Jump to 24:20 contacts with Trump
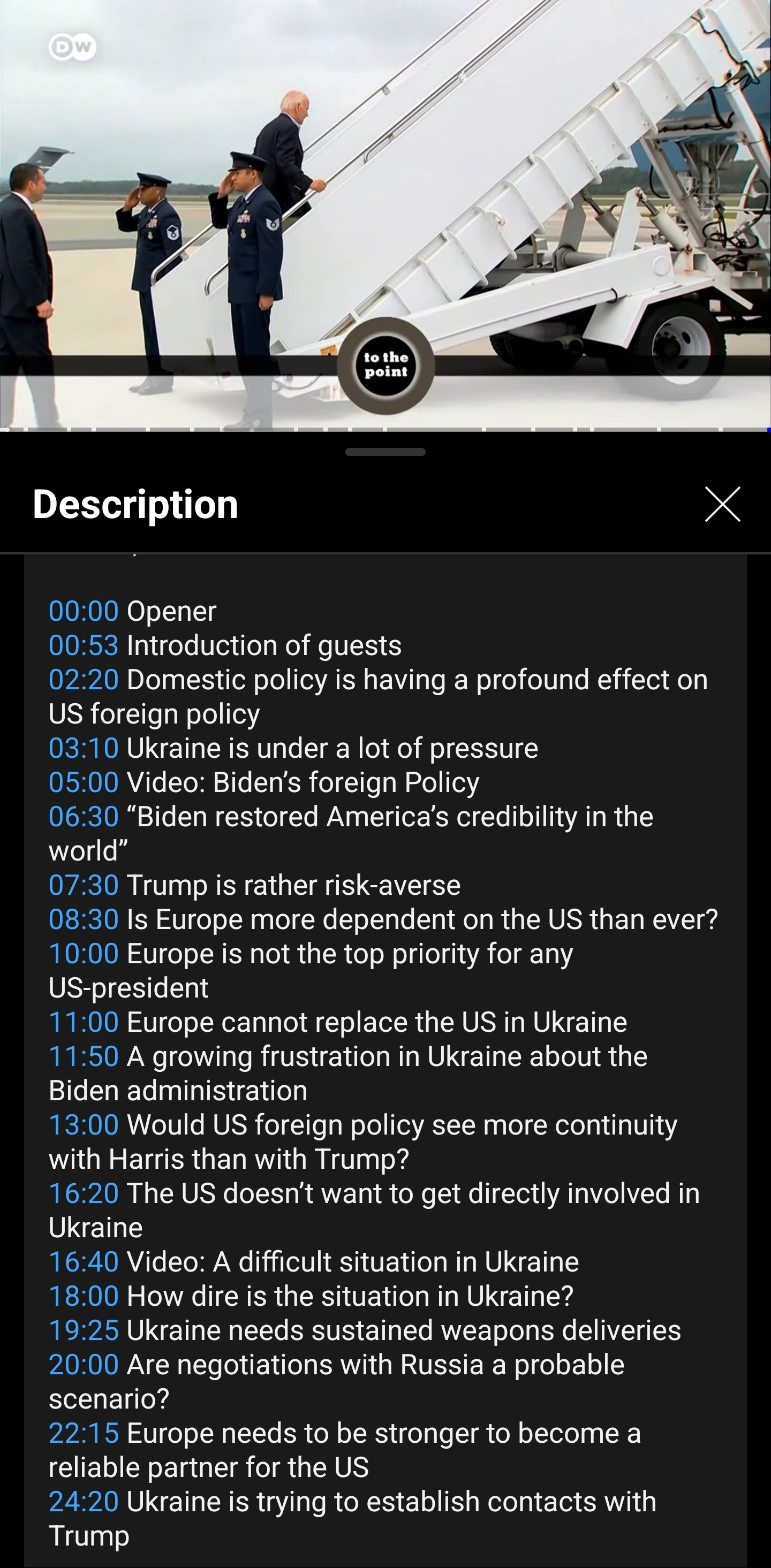 point(84,1502)
